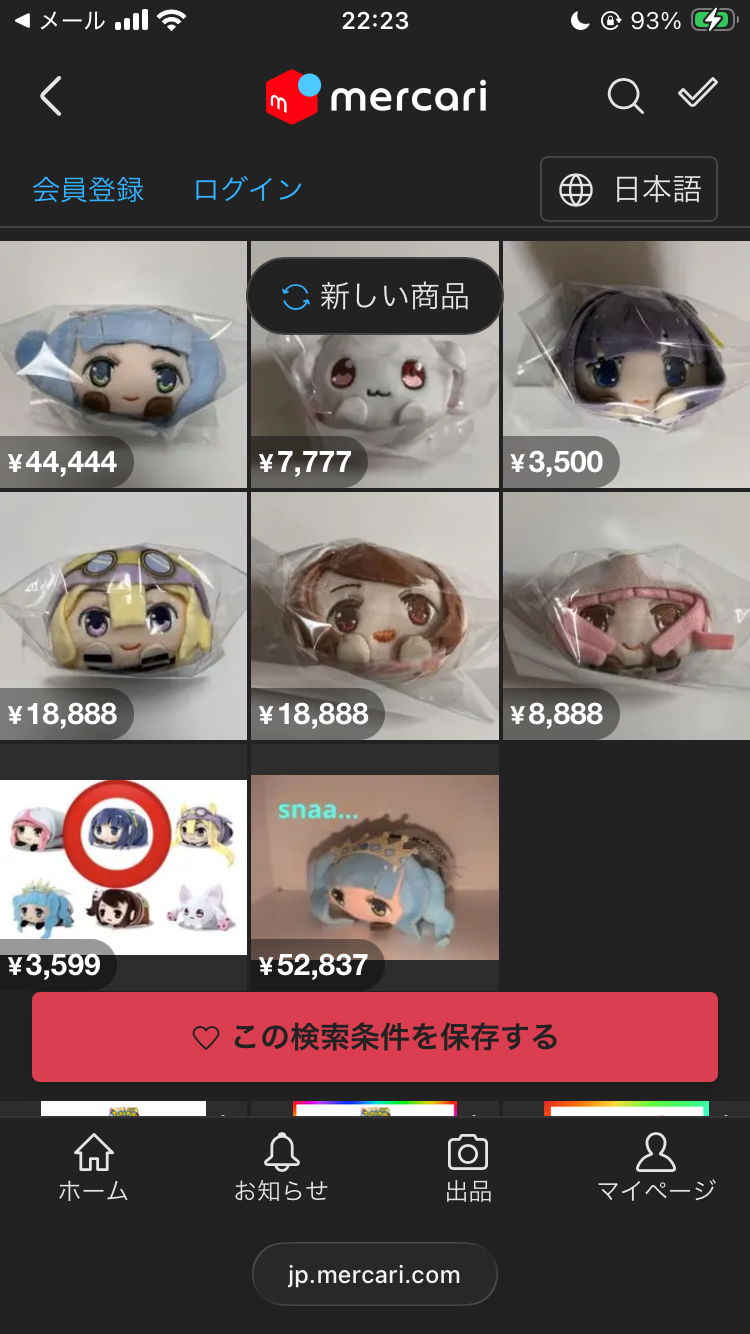View the ¥18,888 goggles plush listing
The width and height of the screenshot is (750, 1334).
[123, 616]
